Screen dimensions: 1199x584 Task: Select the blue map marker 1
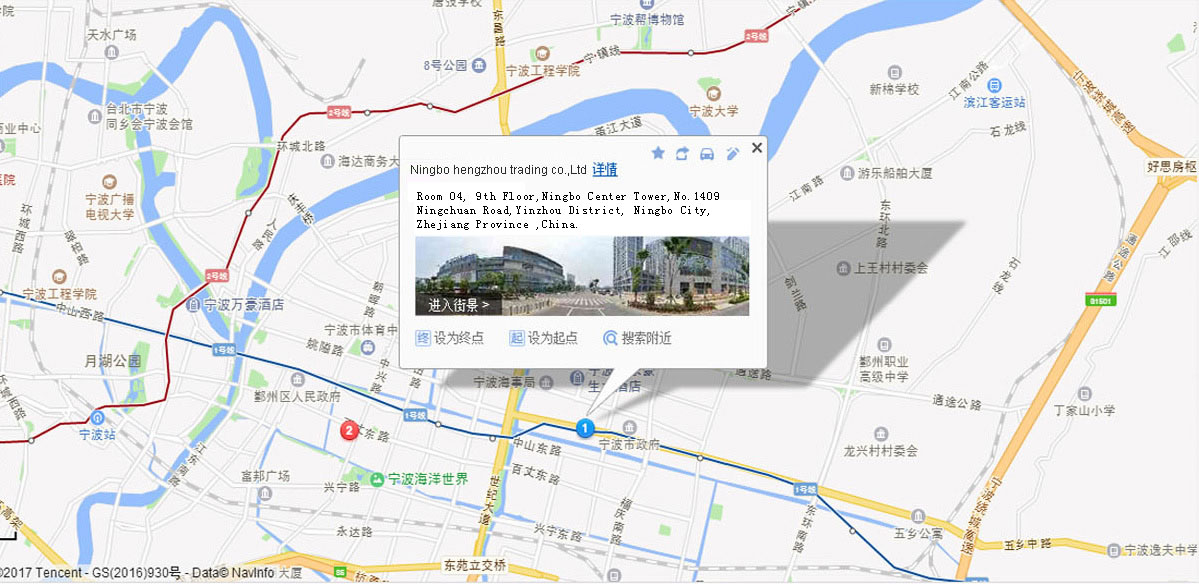tap(586, 428)
